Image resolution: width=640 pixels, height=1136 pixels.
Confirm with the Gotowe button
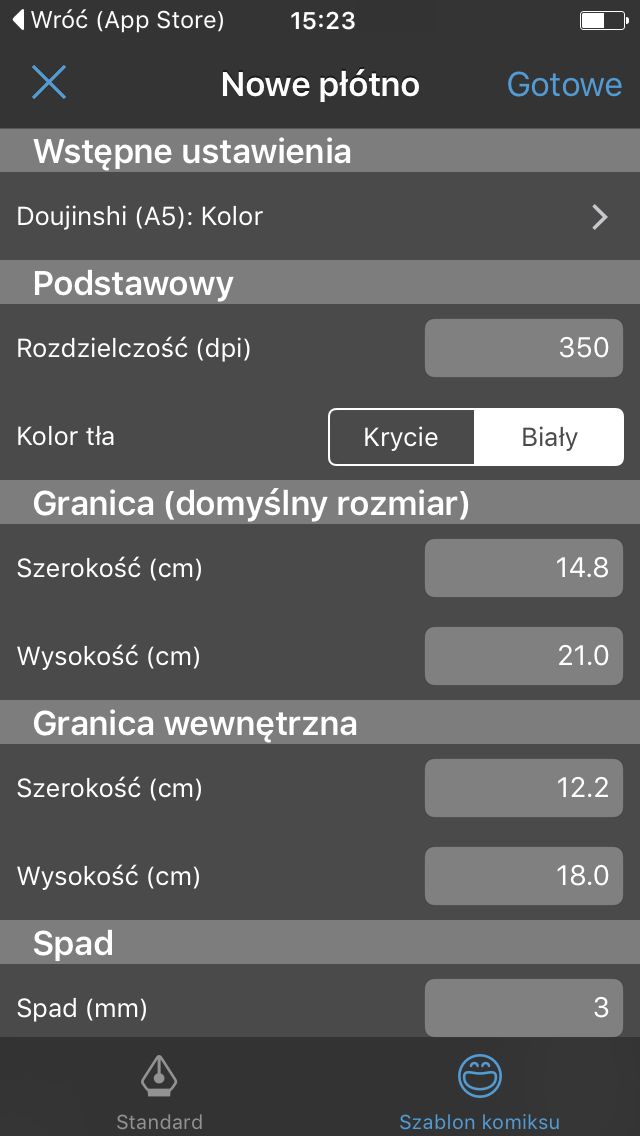tap(564, 85)
